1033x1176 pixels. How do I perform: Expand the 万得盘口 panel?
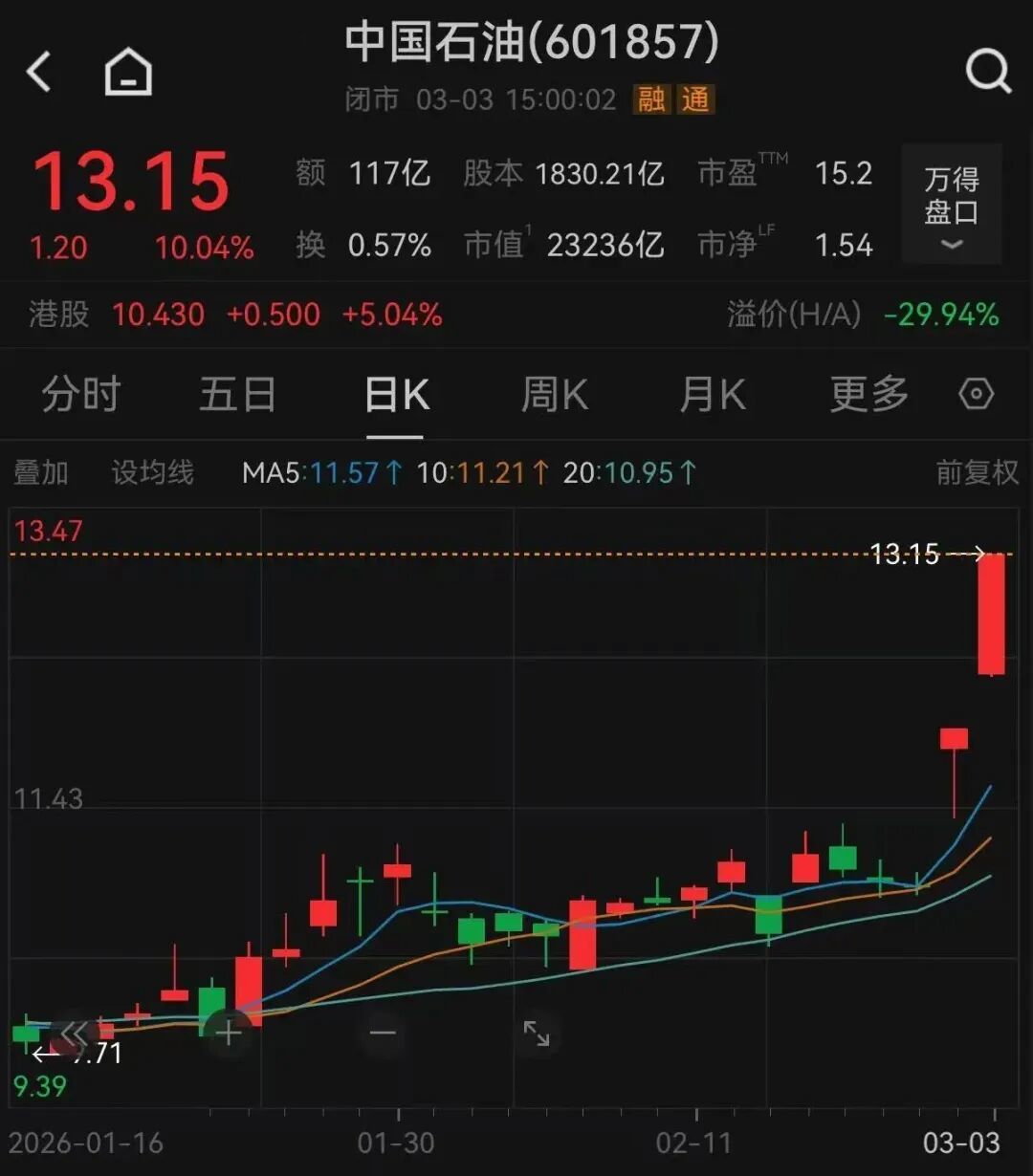tap(951, 205)
